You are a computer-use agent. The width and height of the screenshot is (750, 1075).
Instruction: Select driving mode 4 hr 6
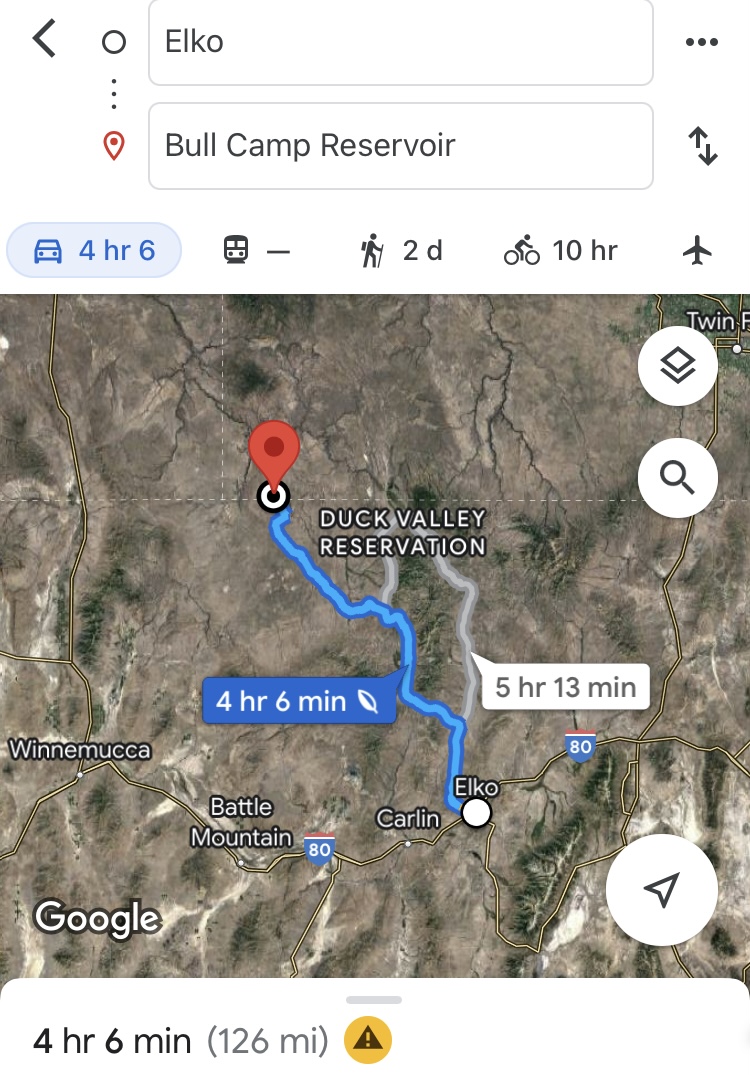(94, 250)
